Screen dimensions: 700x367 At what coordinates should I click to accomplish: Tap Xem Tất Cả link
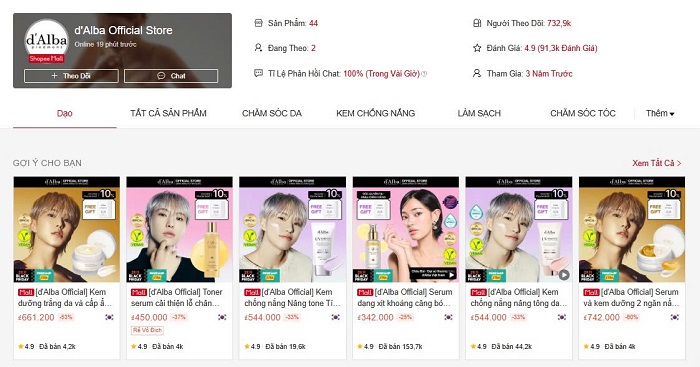point(657,163)
